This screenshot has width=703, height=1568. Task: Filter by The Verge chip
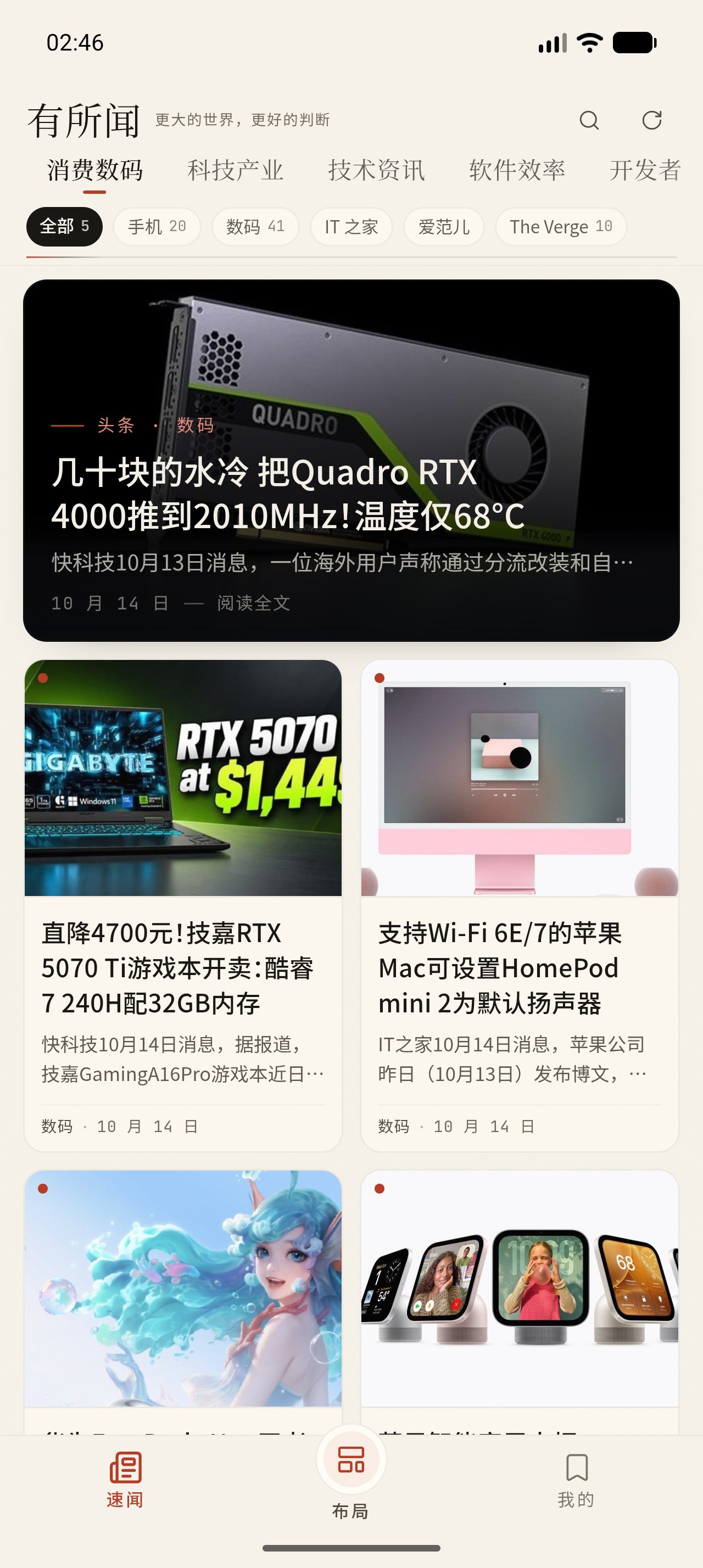click(x=561, y=226)
